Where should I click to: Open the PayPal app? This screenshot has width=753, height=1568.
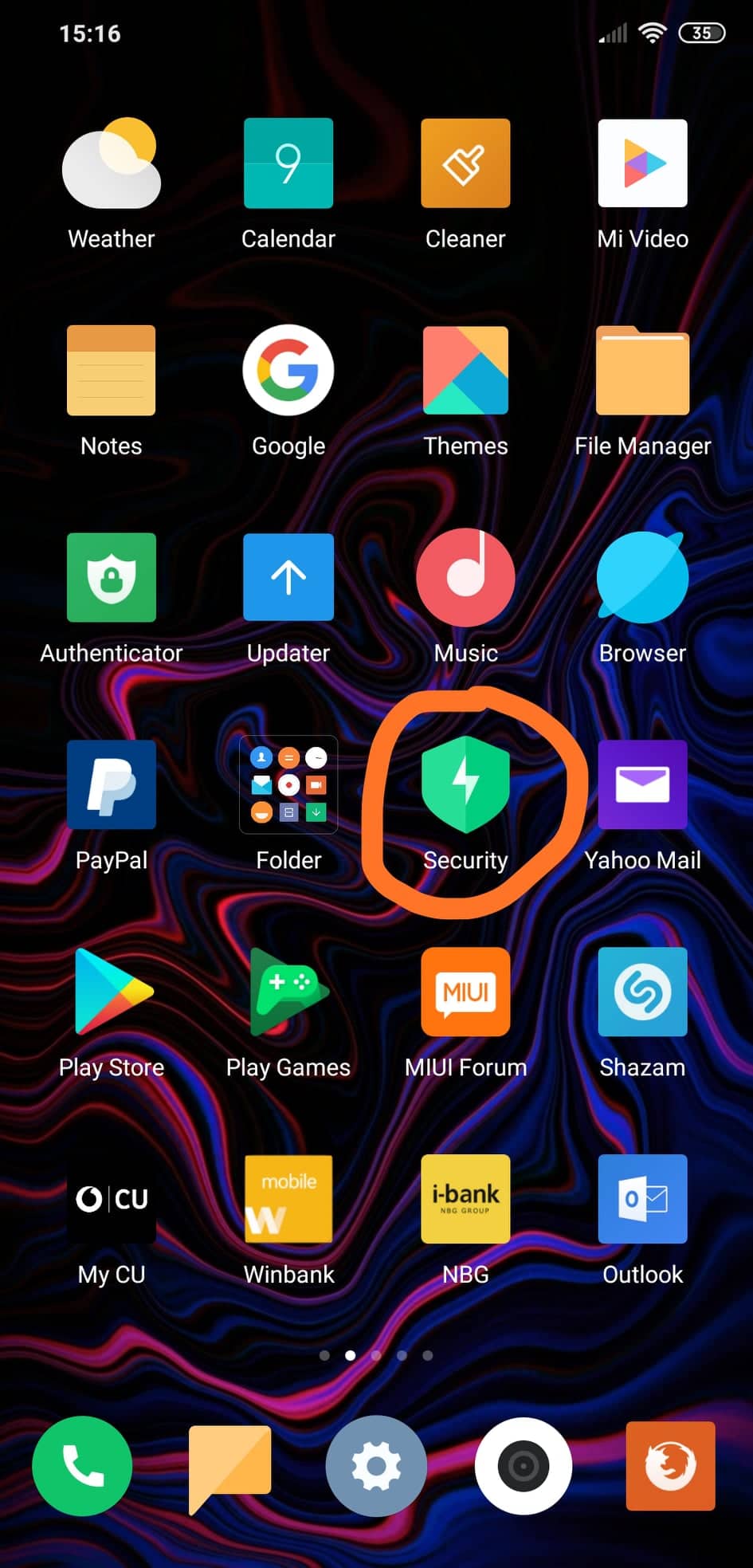tap(112, 785)
